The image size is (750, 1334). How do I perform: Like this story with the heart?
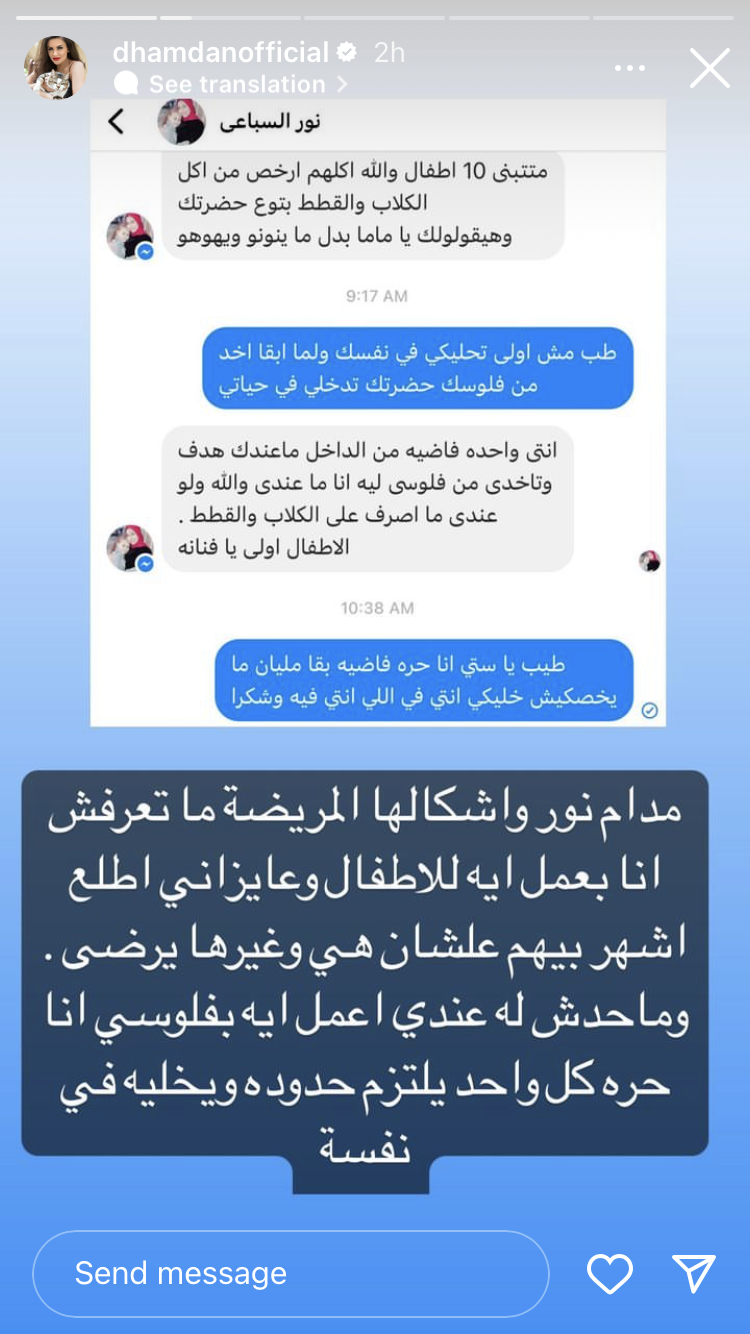(609, 1273)
